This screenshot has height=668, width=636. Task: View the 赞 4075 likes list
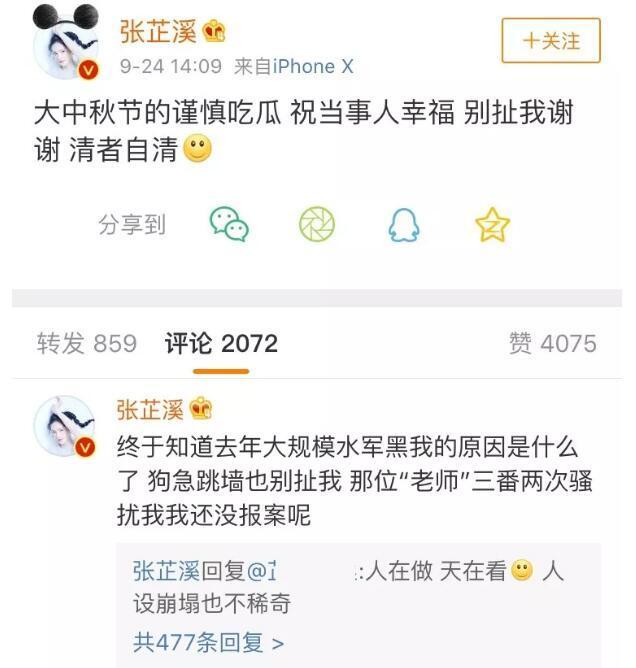(x=552, y=344)
